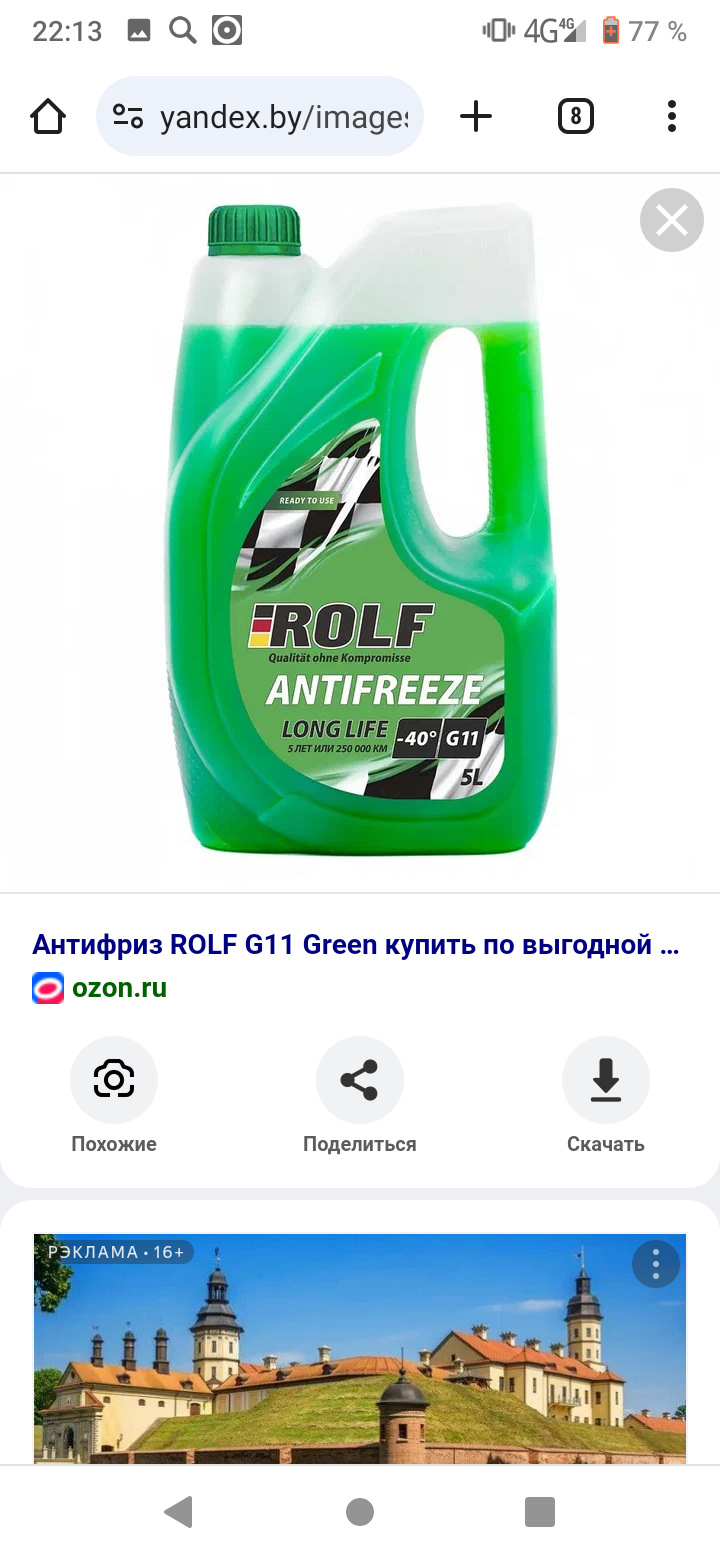Go back with system back button
720x1560 pixels.
(179, 1512)
